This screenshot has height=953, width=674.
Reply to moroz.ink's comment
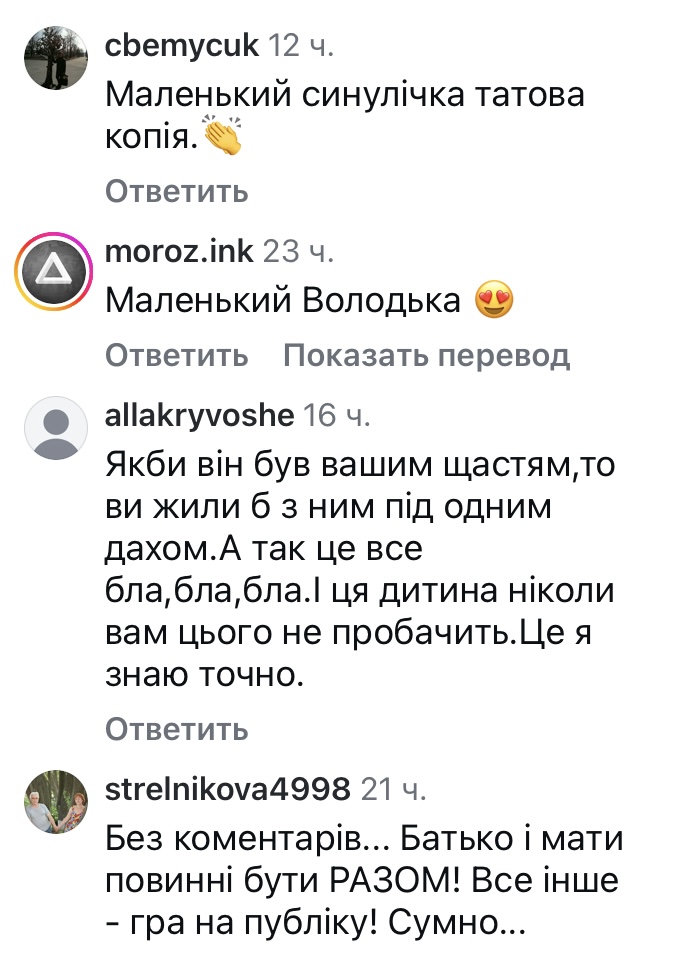coord(176,355)
